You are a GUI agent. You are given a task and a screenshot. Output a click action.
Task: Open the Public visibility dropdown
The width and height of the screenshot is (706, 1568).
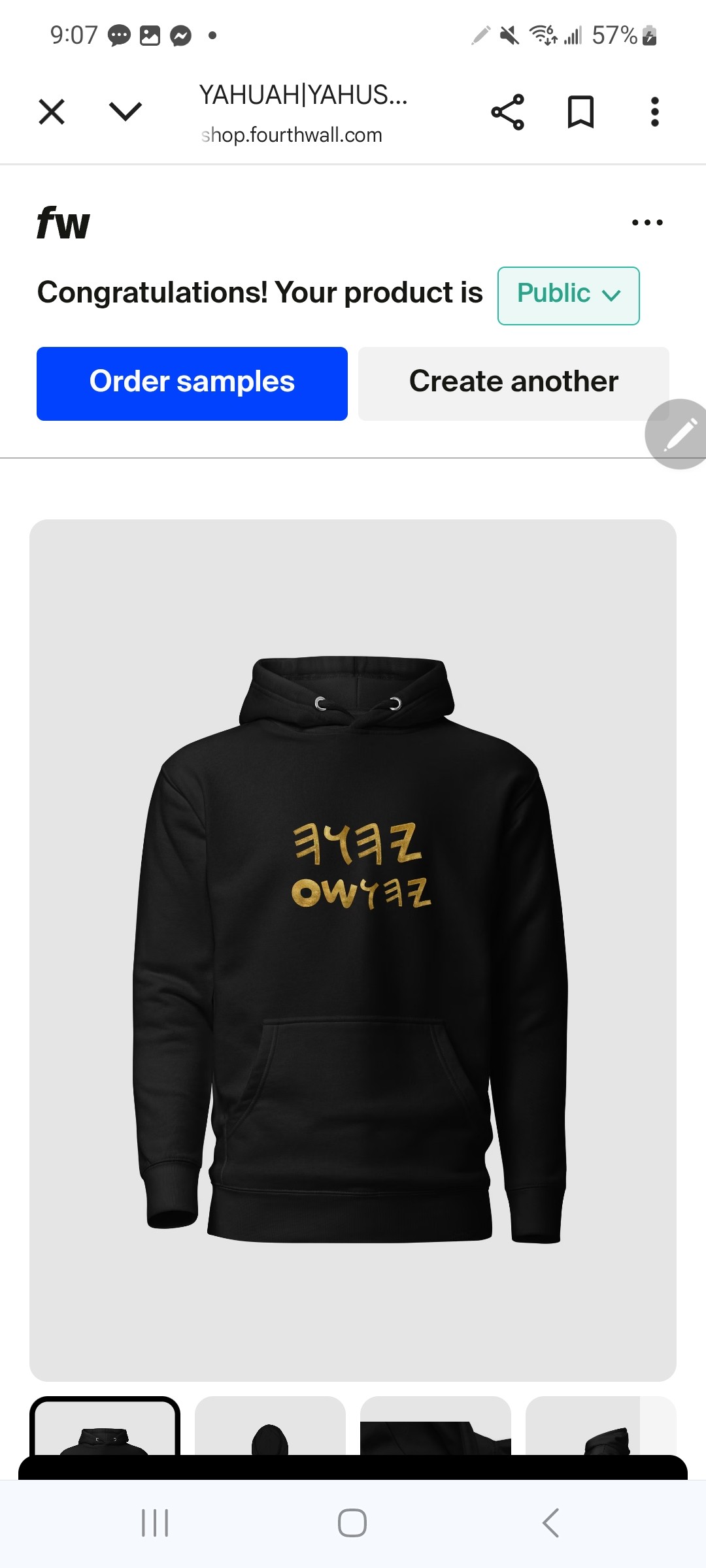[568, 295]
